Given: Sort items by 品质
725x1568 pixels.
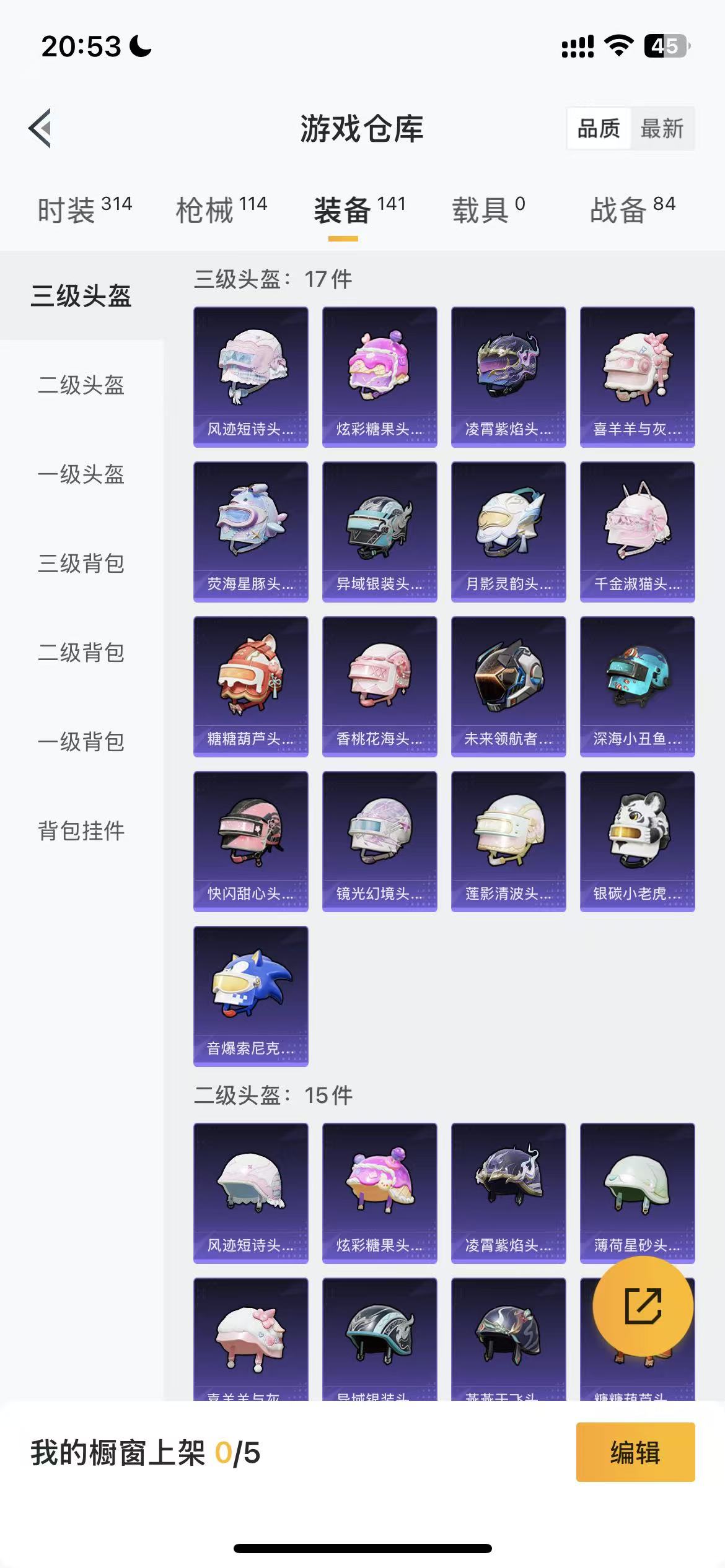Looking at the screenshot, I should click(599, 129).
